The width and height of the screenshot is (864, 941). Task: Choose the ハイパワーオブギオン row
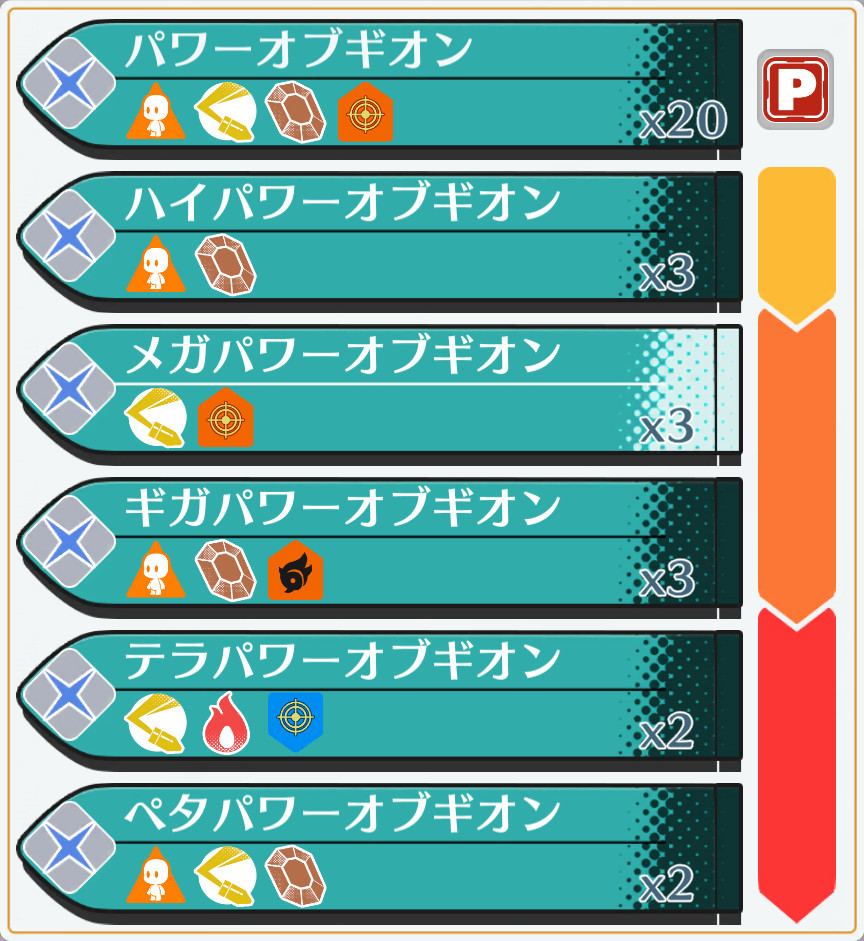pos(380,240)
